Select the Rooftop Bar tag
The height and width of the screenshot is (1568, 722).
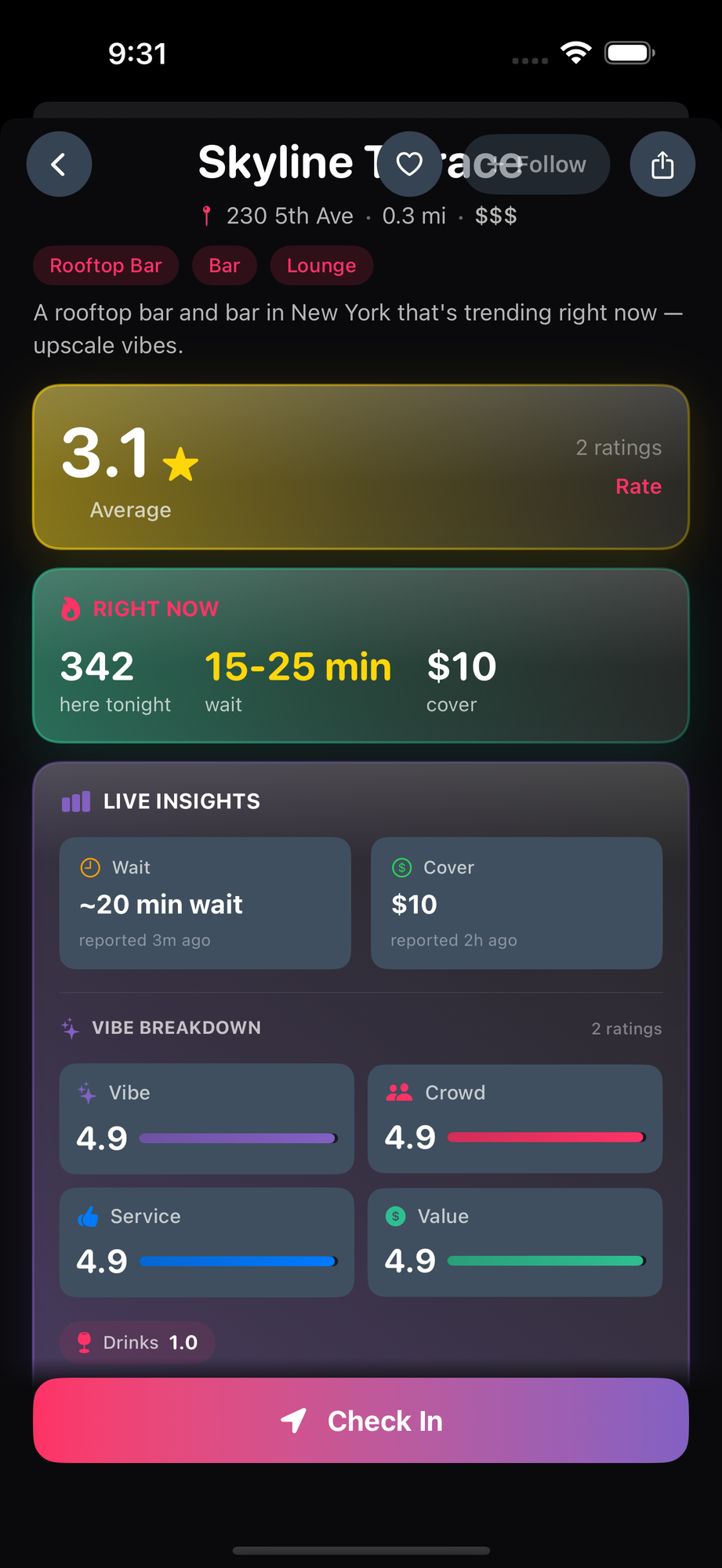[x=106, y=266]
